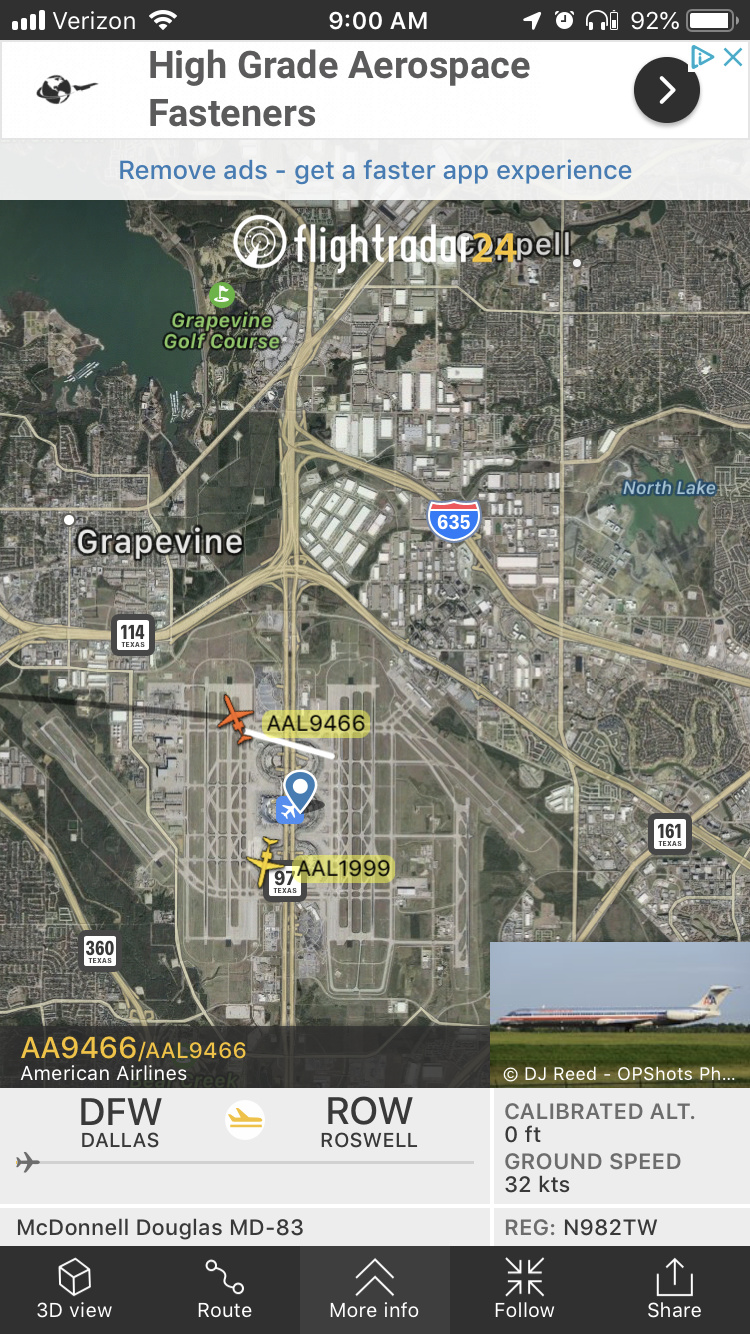Tap the DFW airport pin
Screen dimensions: 750x1334
[299, 790]
